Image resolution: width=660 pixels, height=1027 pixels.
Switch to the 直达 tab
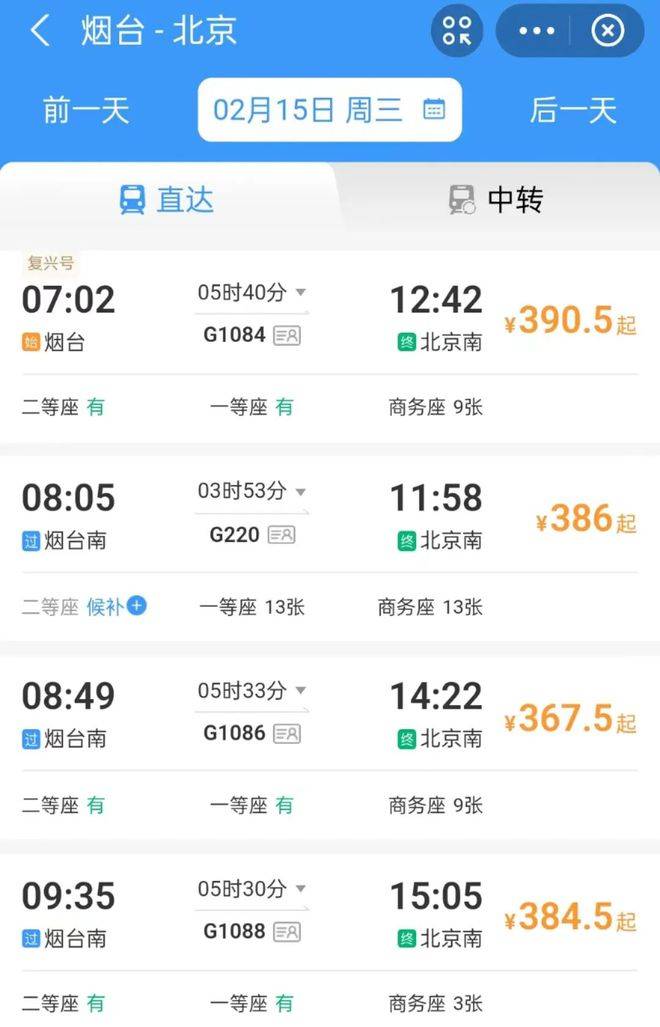pos(167,200)
